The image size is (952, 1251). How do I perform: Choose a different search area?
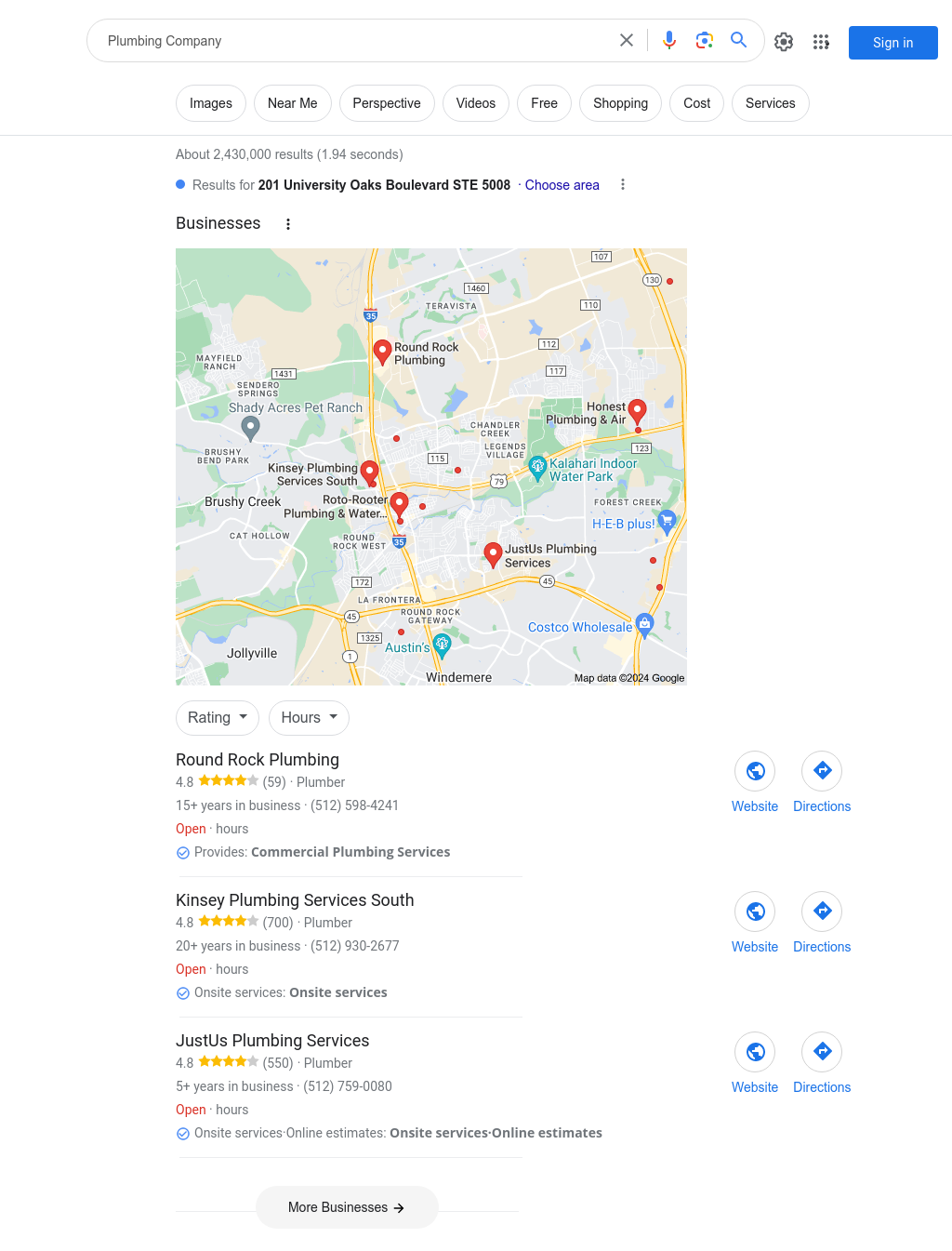(562, 185)
